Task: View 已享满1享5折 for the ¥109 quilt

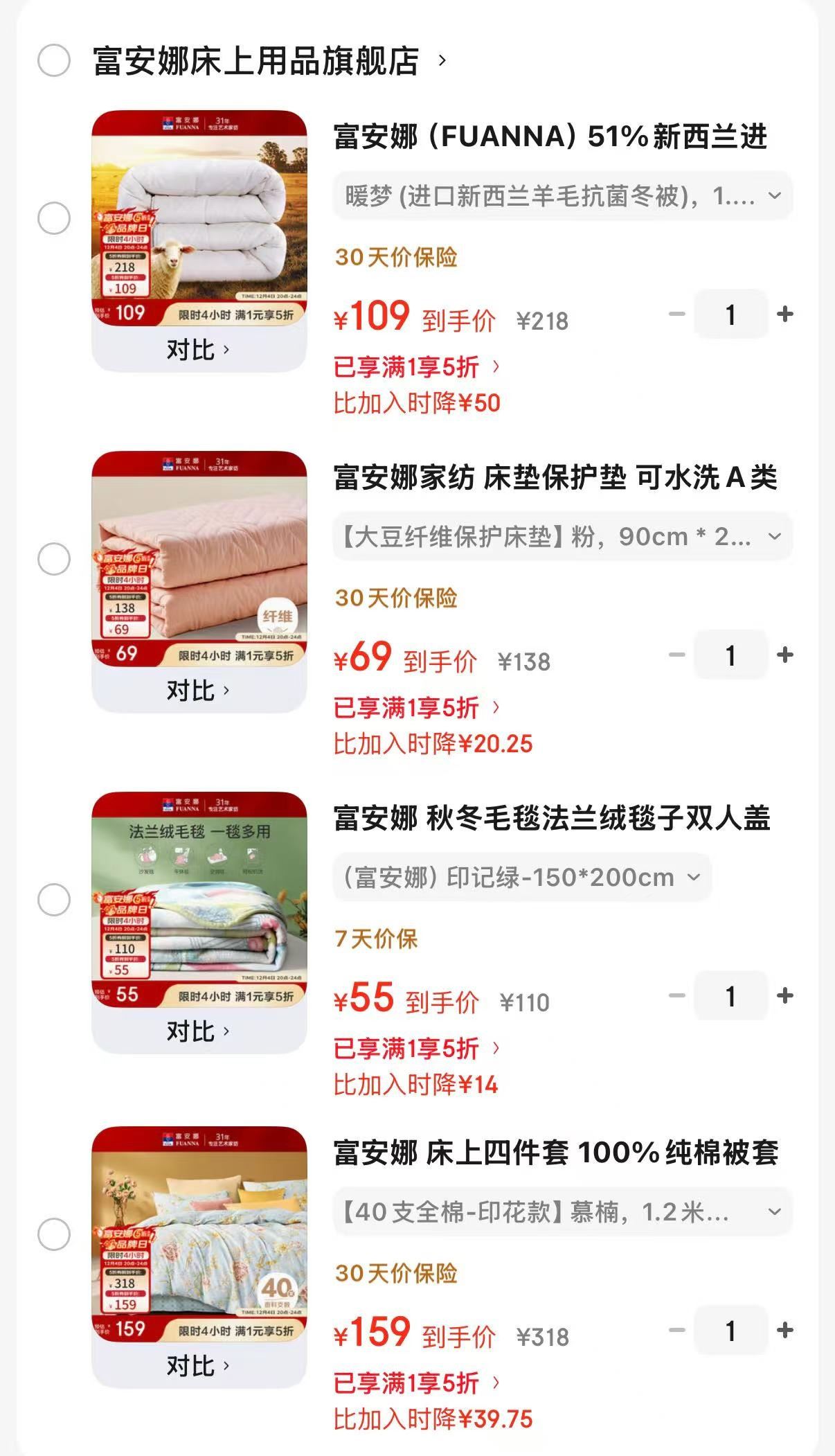Action: pos(415,367)
